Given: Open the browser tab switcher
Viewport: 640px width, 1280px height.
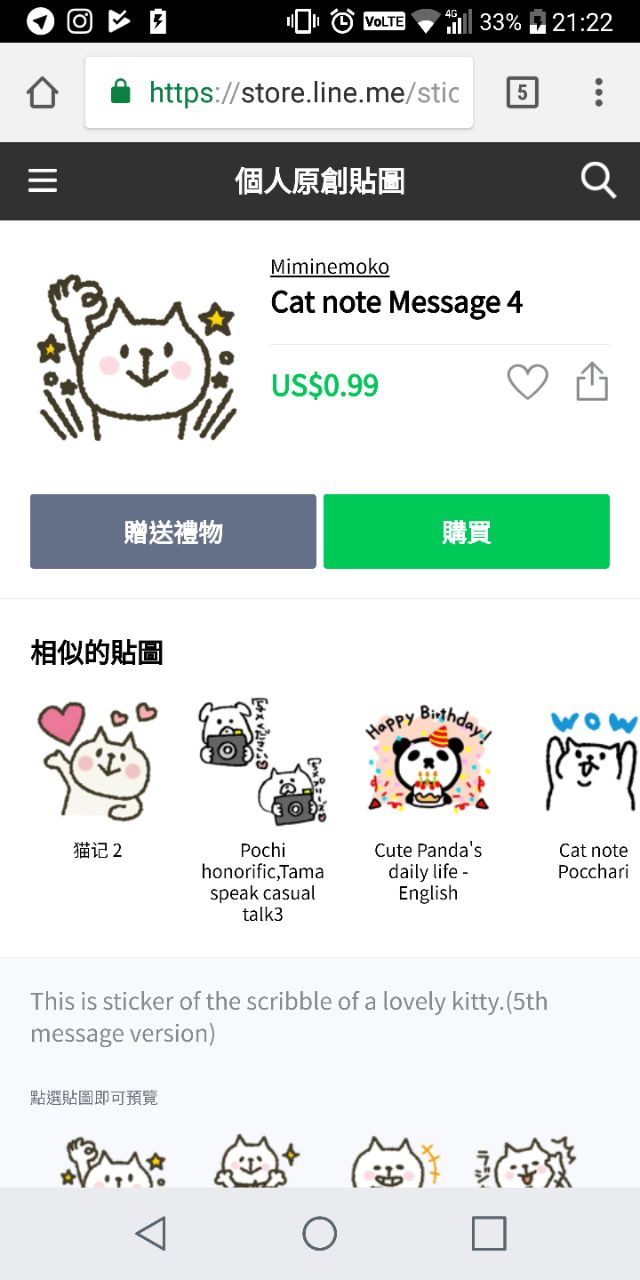Looking at the screenshot, I should pyautogui.click(x=522, y=93).
